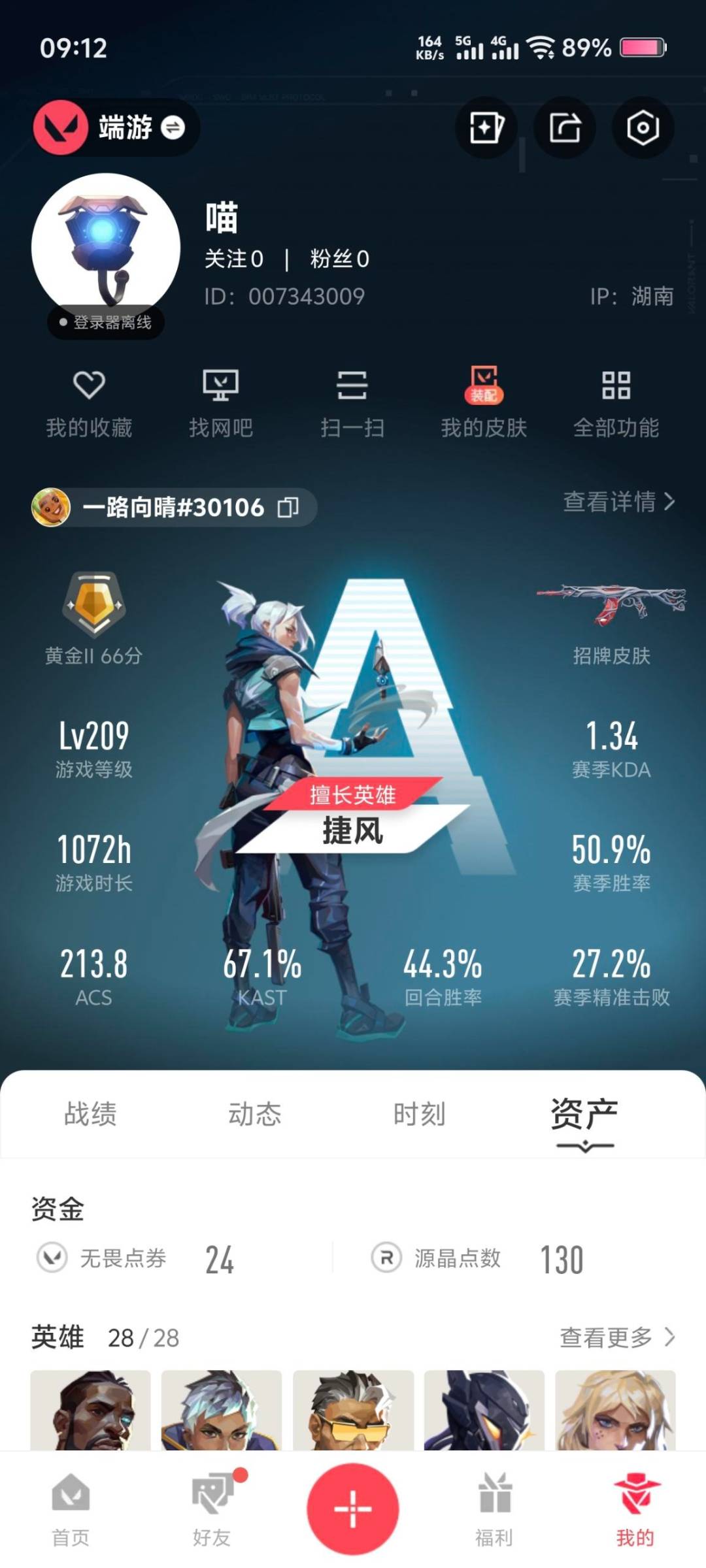Screen dimensions: 706x1568
Task: Switch to the 动态 tab
Action: [x=256, y=1115]
